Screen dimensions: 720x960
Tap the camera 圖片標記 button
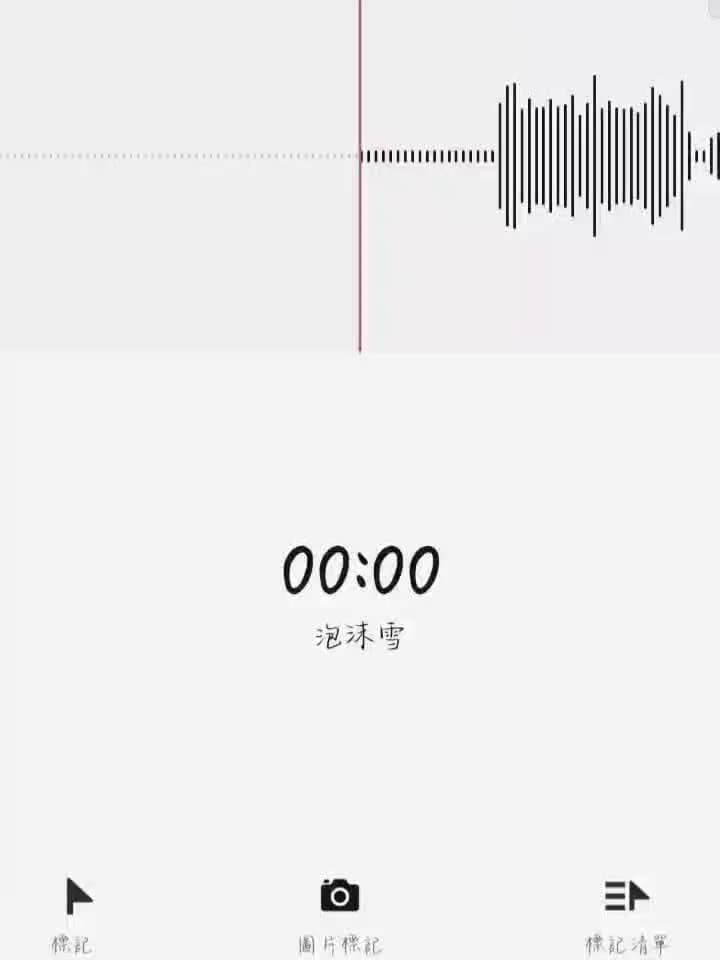point(340,896)
